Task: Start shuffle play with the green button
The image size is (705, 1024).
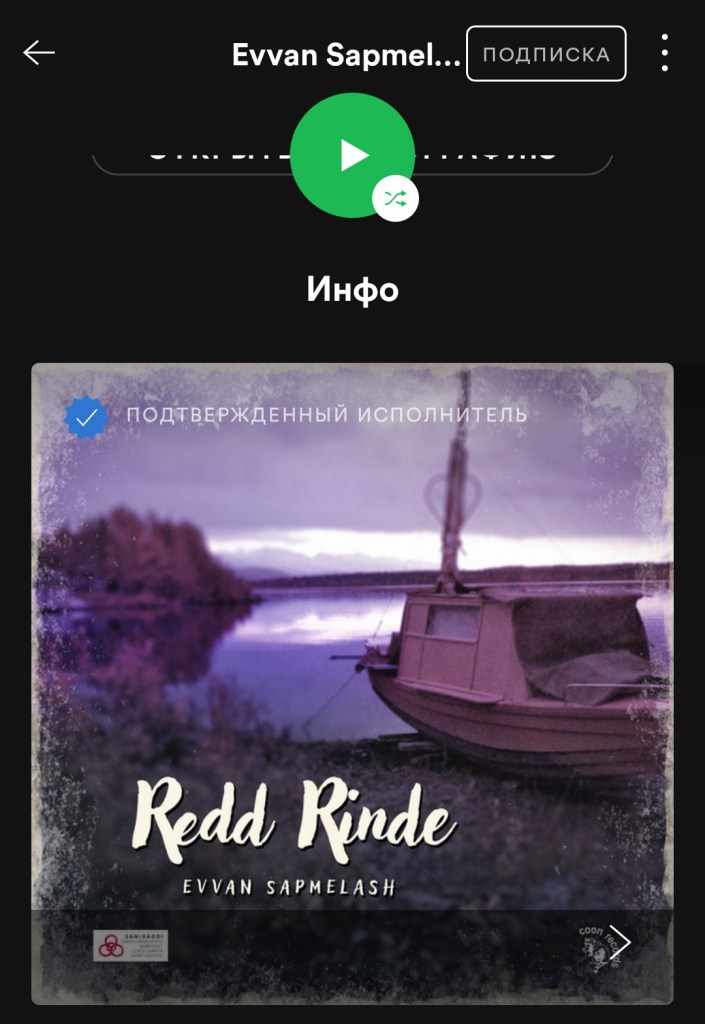Action: coord(352,155)
